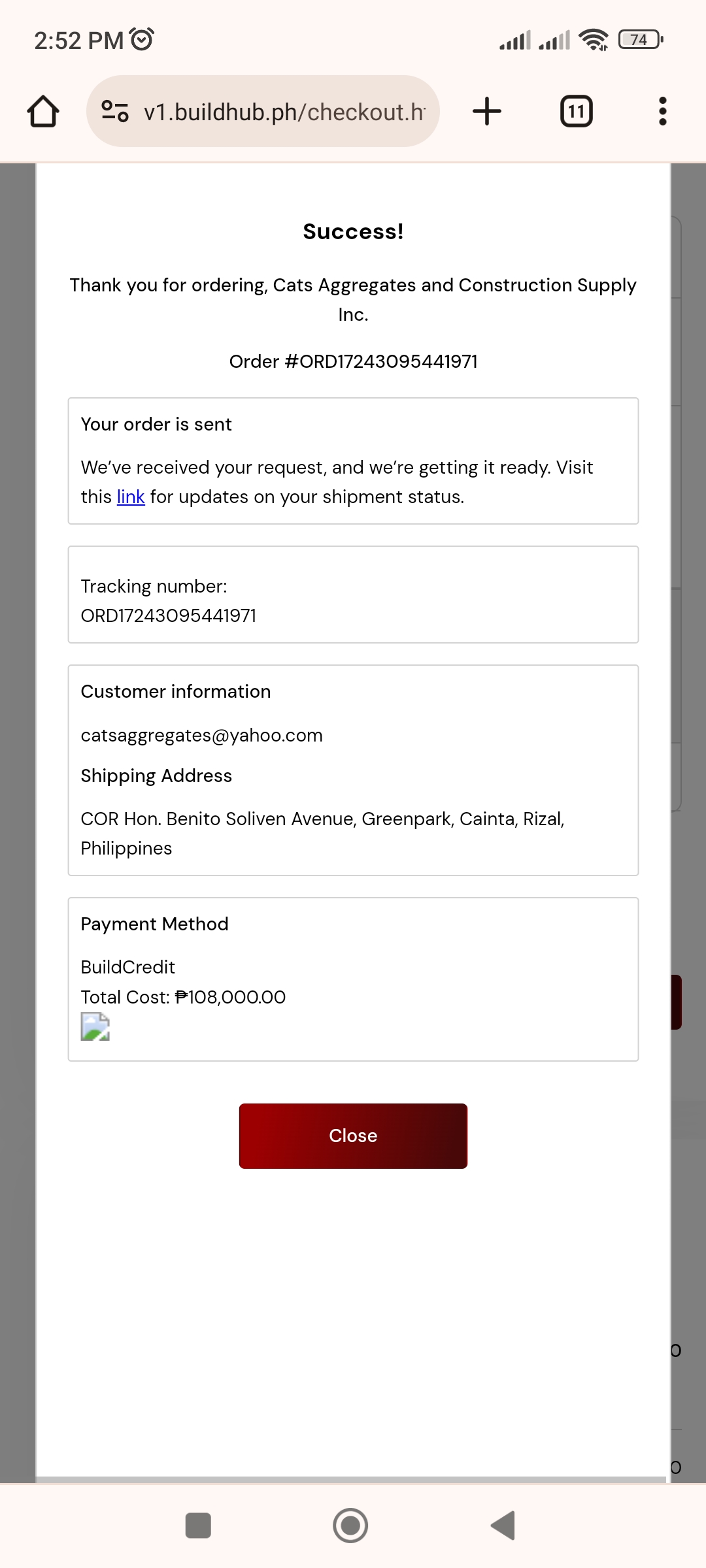Go to the browser home page

(x=43, y=111)
